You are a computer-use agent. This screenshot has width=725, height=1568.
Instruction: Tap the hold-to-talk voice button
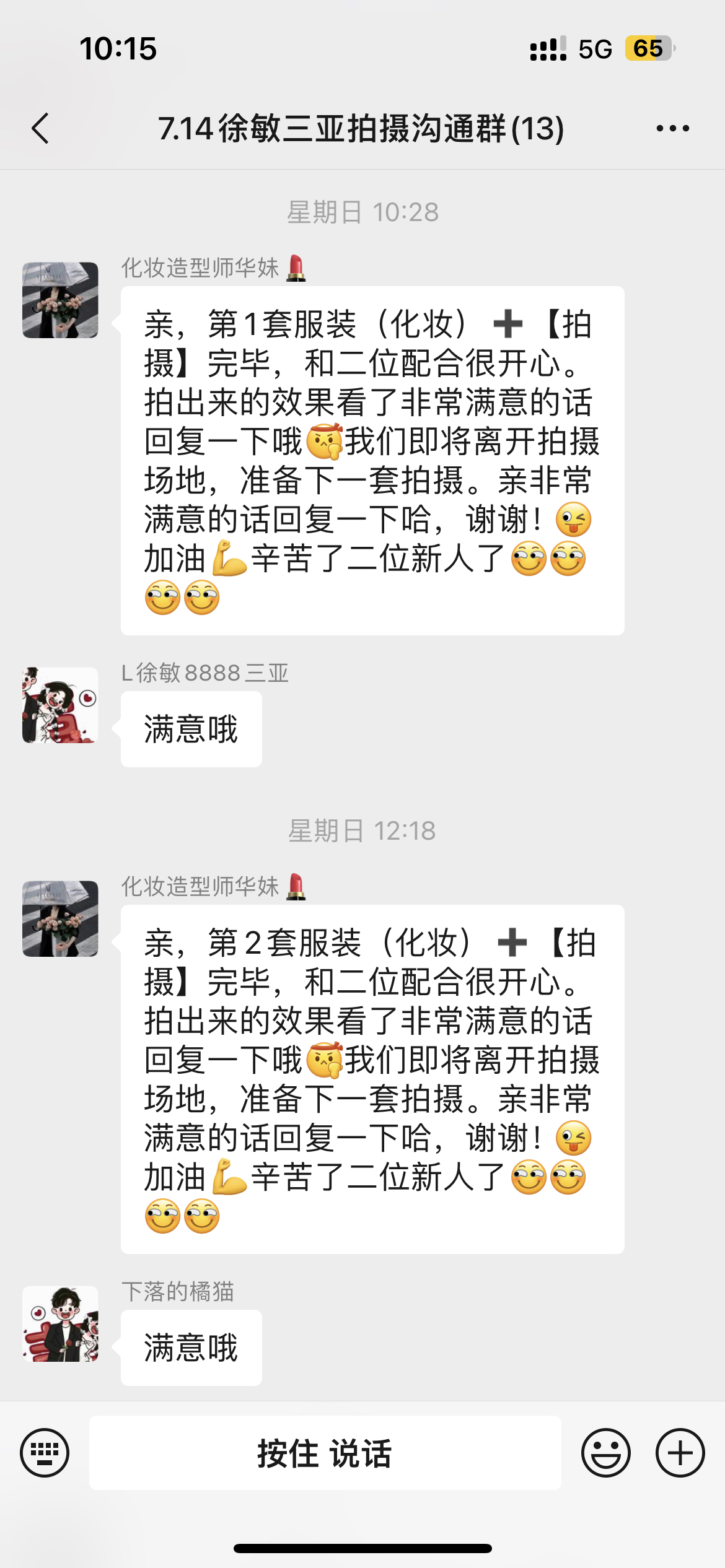click(325, 1452)
